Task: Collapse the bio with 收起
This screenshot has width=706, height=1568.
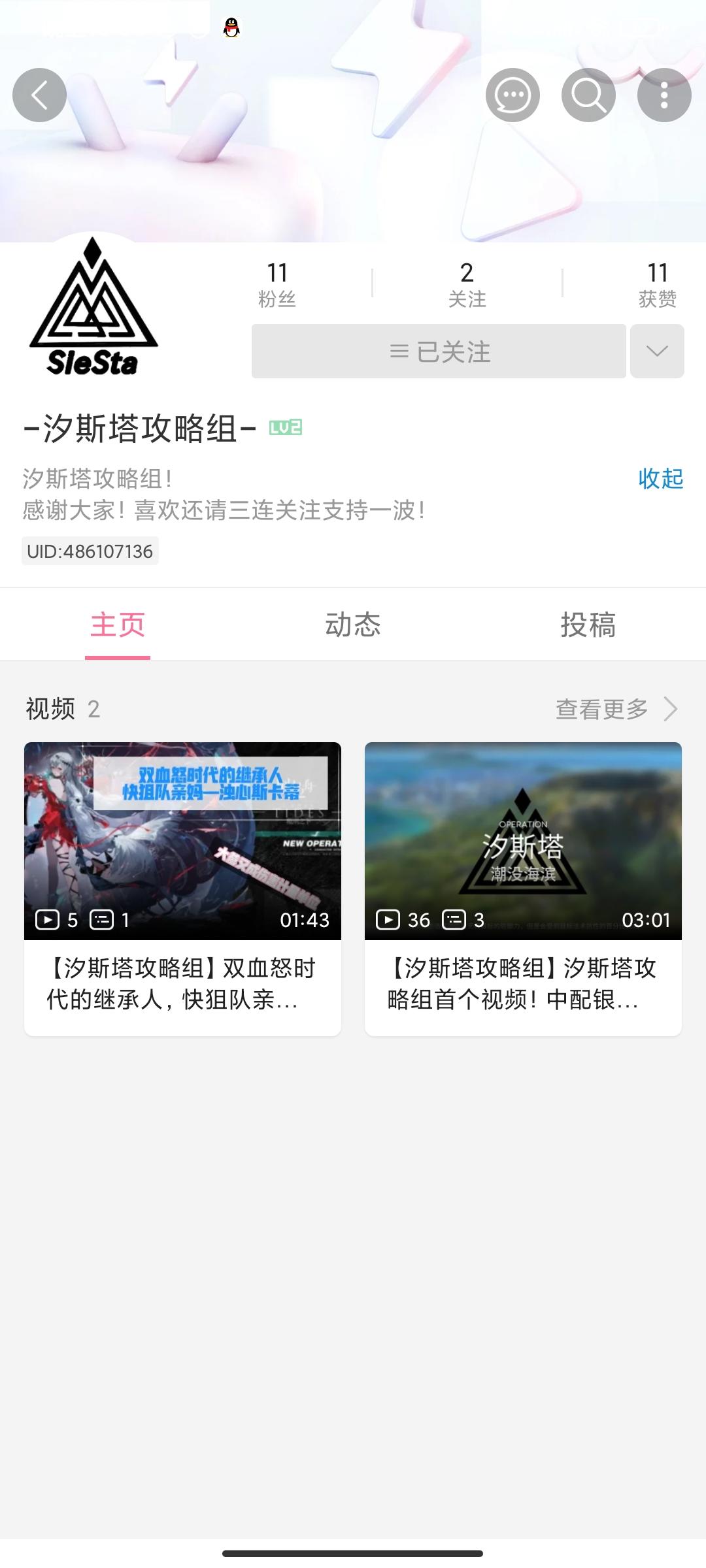Action: pos(661,479)
